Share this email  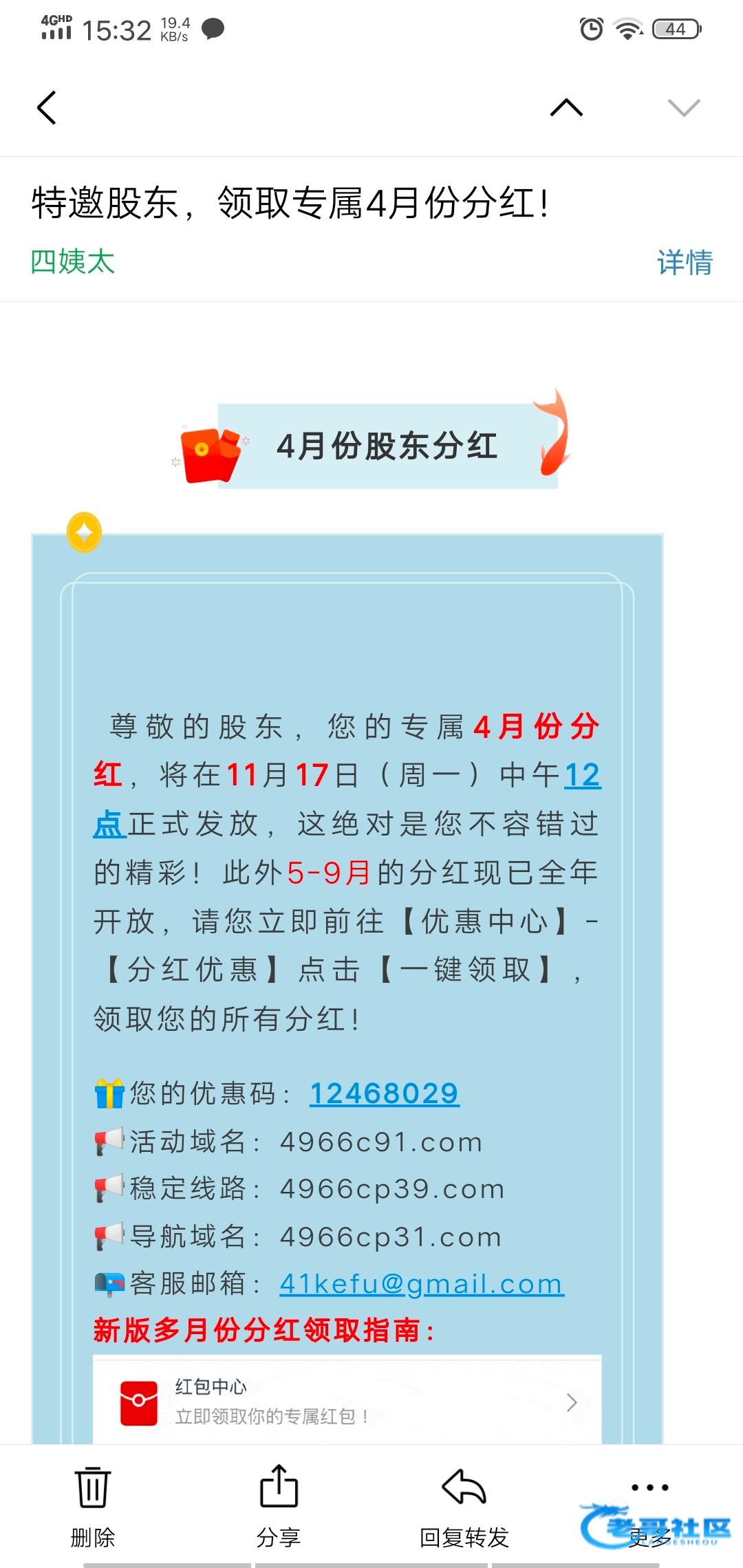279,1506
